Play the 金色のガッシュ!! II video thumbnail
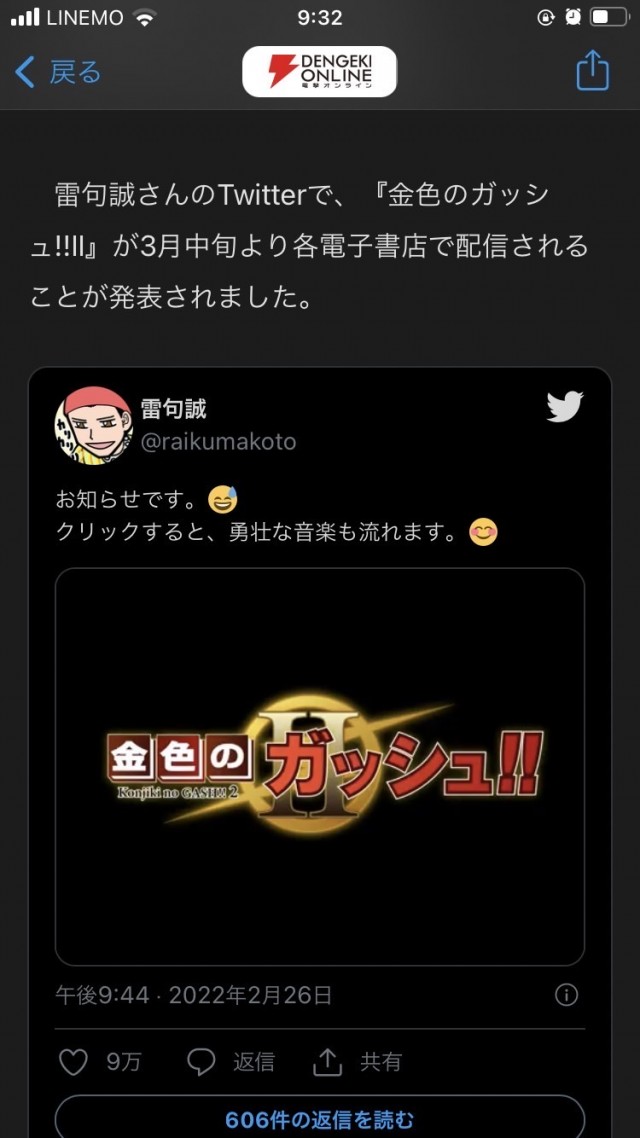The width and height of the screenshot is (640, 1138). pyautogui.click(x=319, y=766)
